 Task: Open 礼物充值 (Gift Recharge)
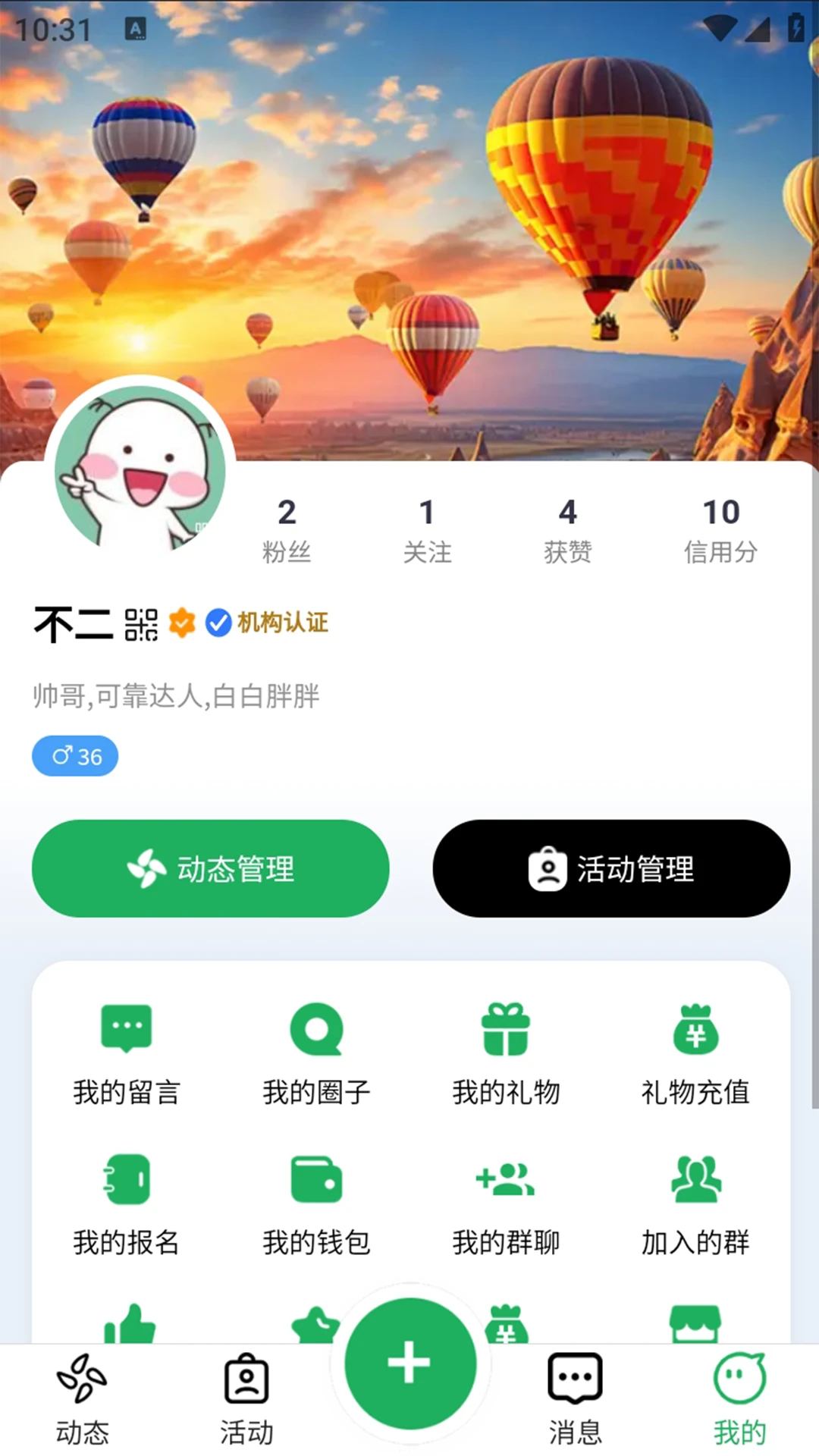coord(695,1058)
